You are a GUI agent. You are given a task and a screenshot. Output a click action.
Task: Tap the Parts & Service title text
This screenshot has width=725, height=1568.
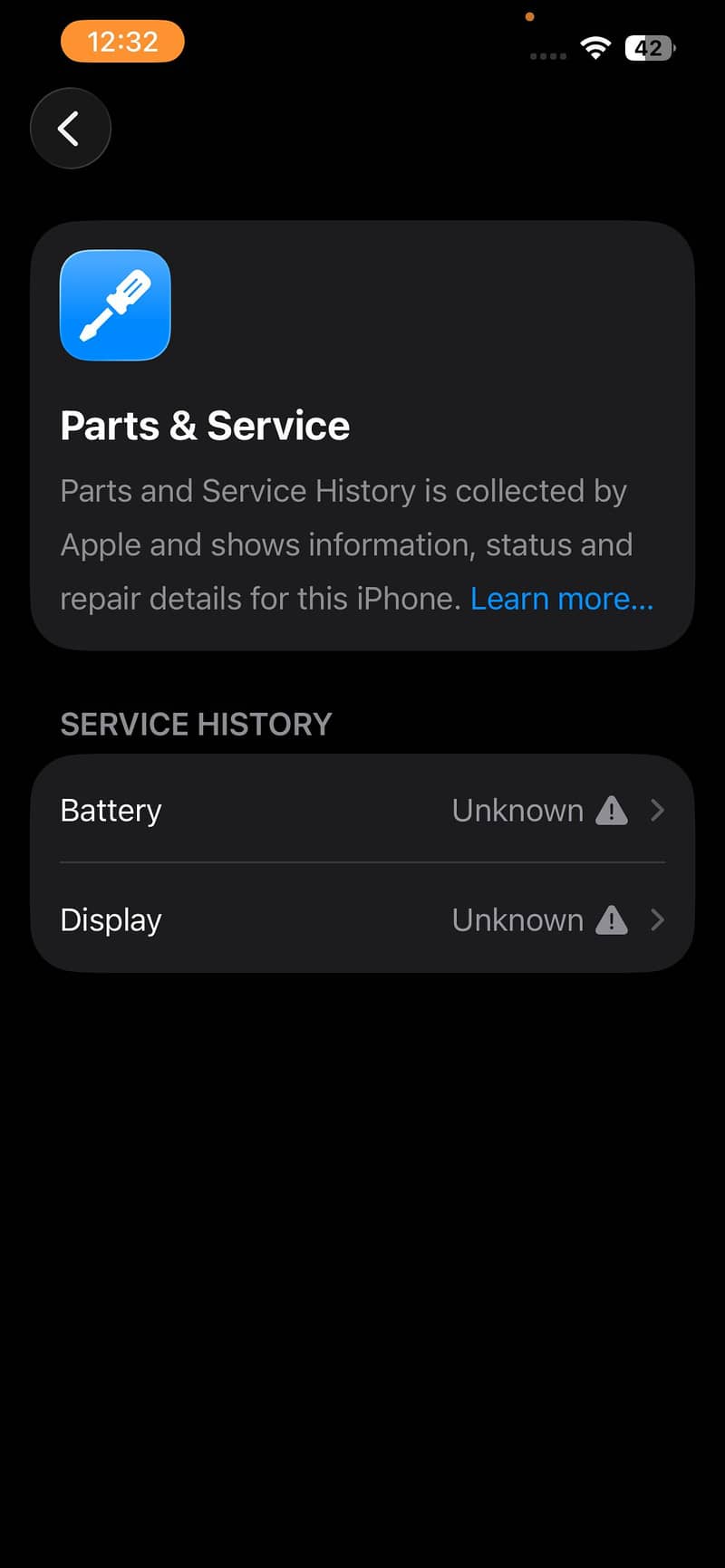point(205,426)
